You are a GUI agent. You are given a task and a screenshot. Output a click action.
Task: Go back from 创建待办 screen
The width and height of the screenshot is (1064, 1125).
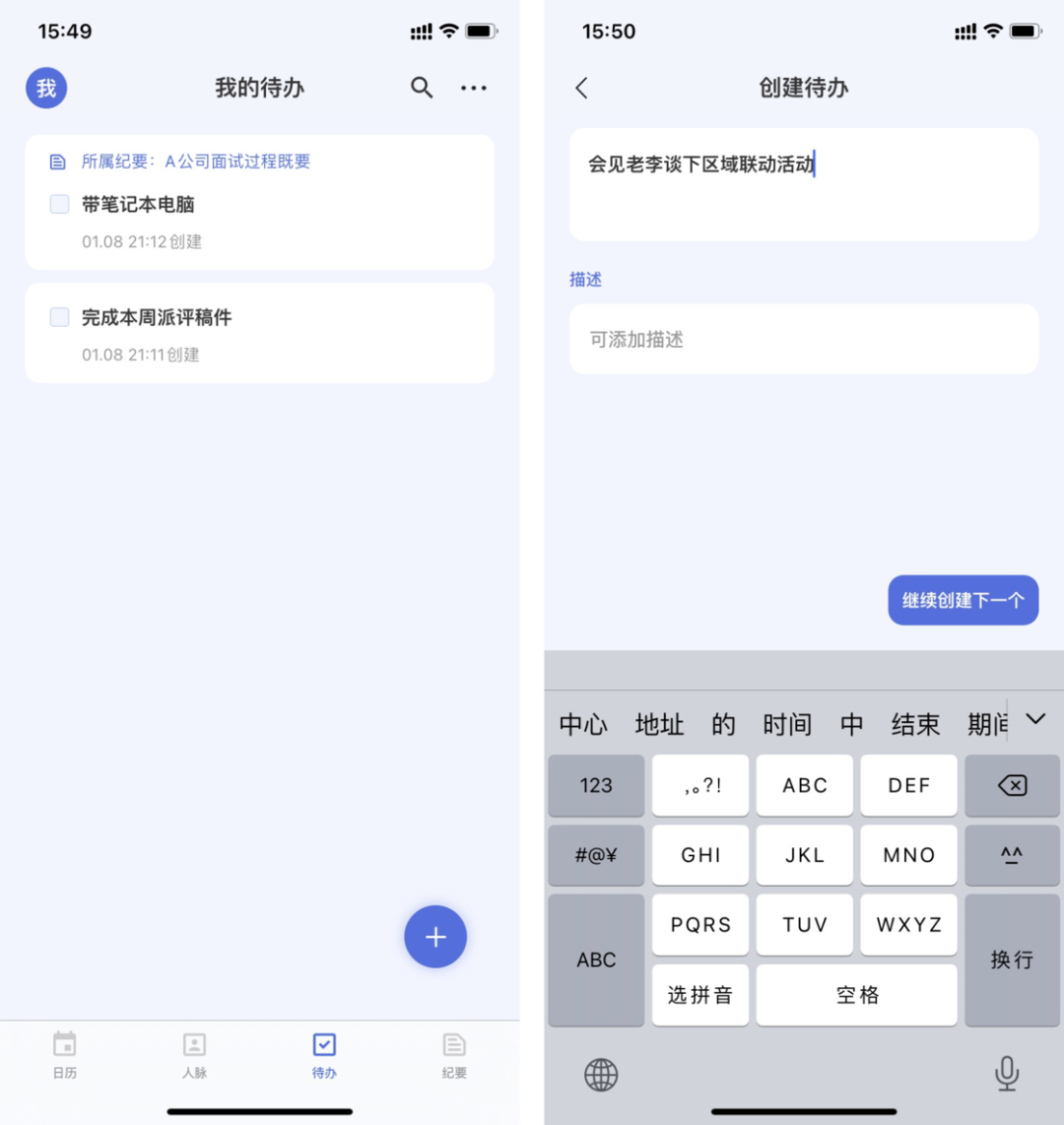click(582, 88)
